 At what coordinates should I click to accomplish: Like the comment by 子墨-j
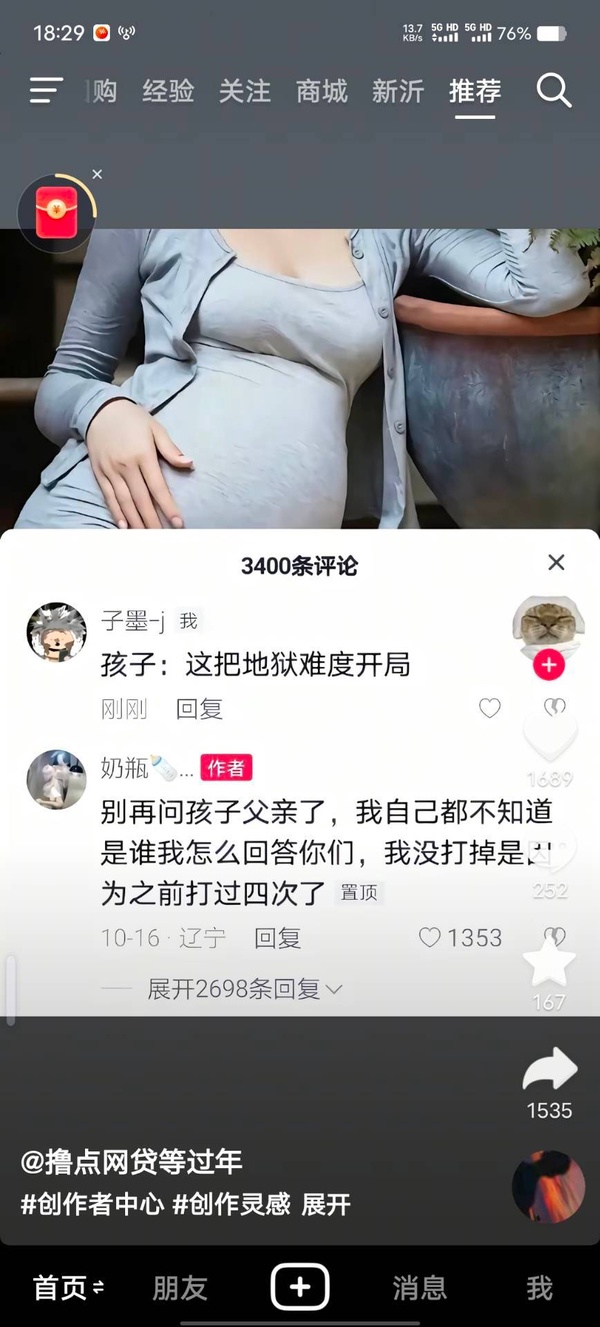coord(489,709)
